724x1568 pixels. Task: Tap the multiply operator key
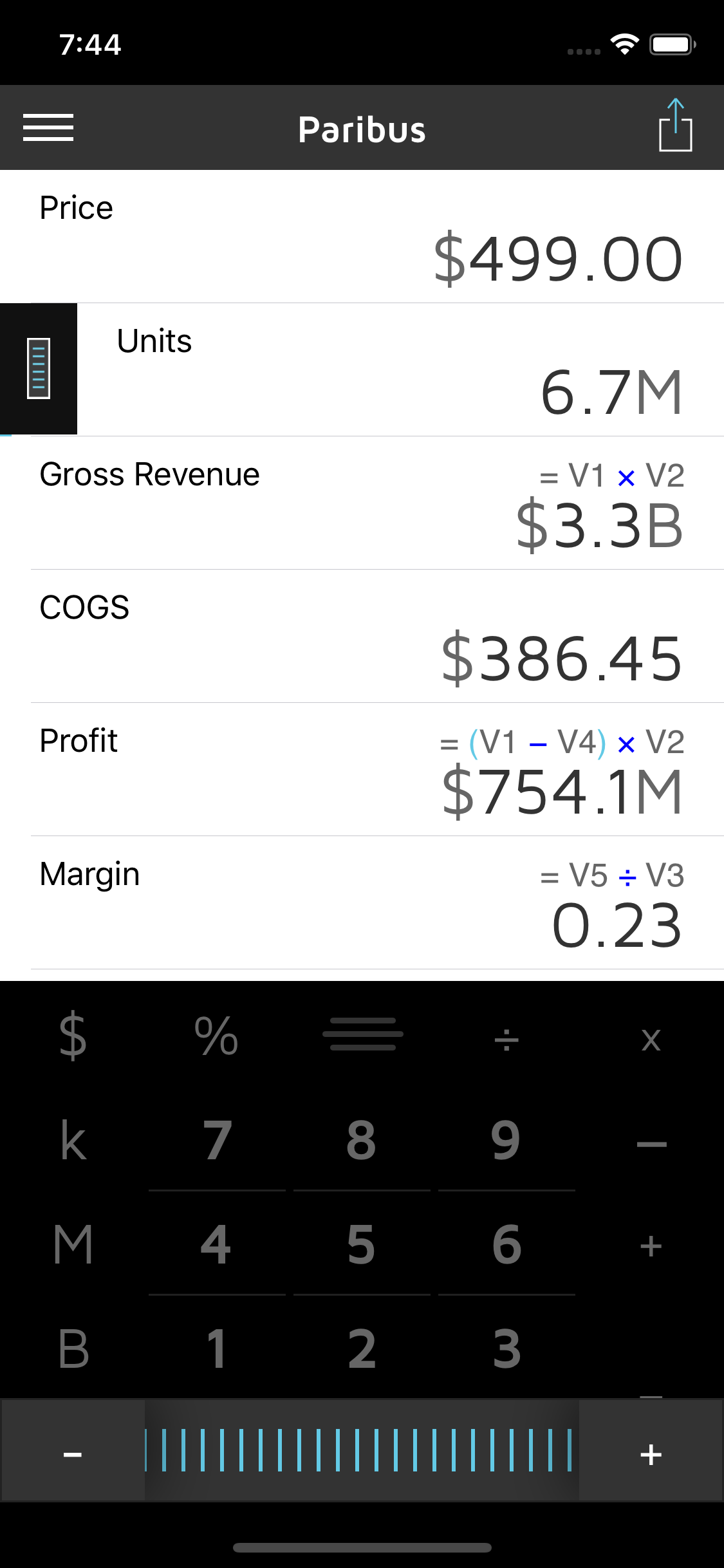tap(651, 1039)
